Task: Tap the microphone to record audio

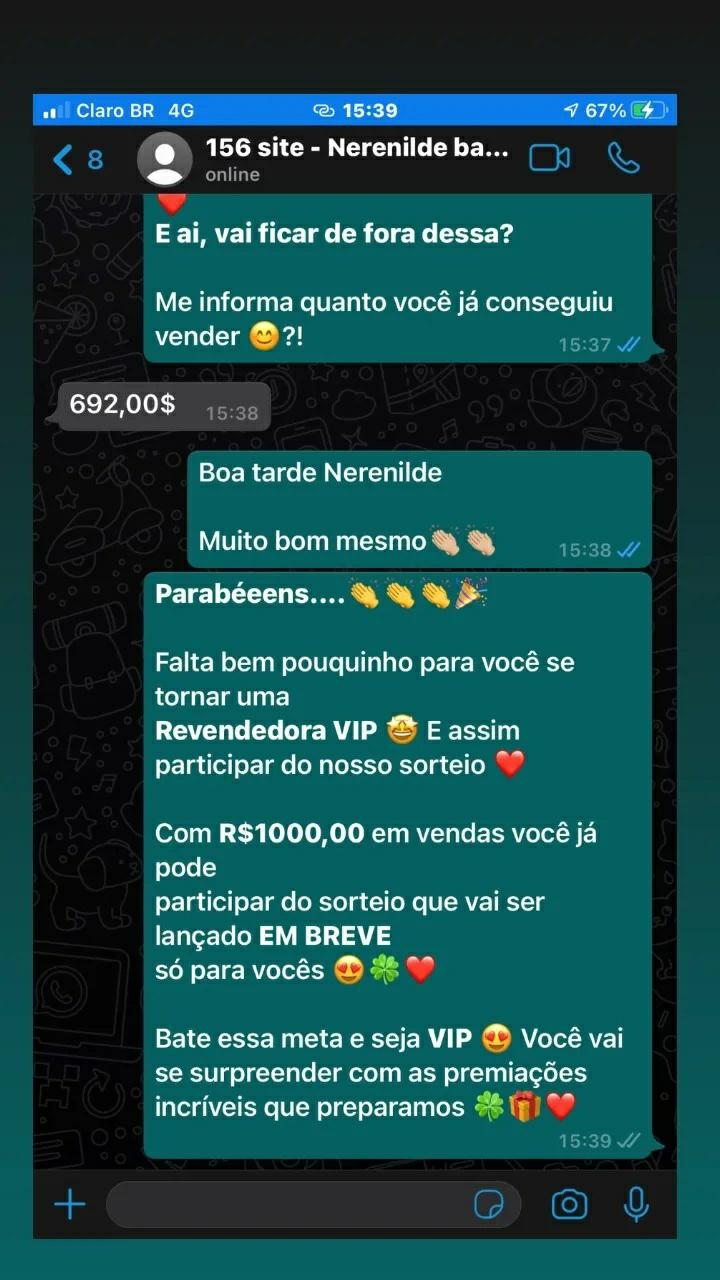Action: pyautogui.click(x=636, y=1205)
